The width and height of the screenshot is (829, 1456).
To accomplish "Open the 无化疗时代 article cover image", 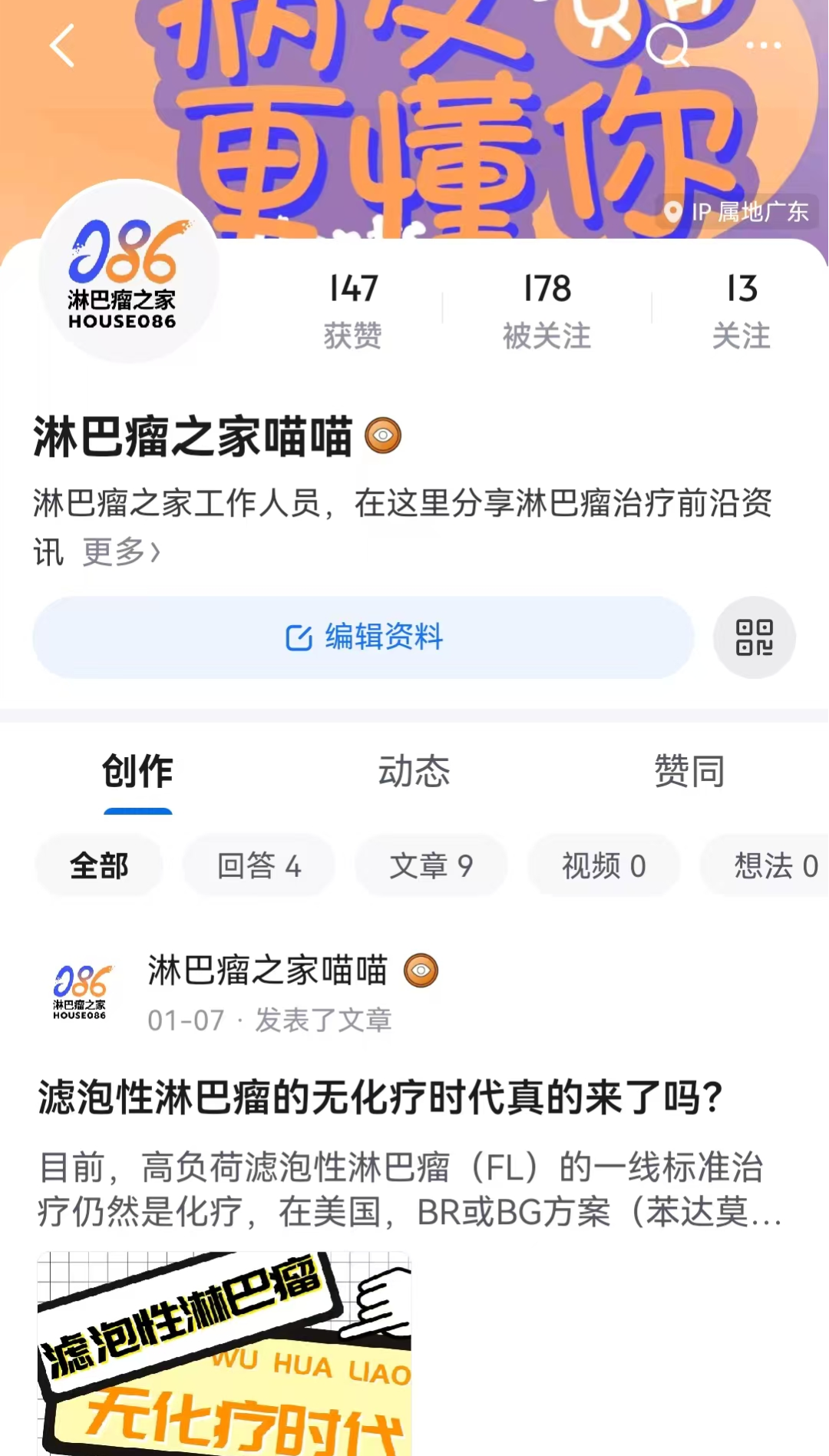I will [x=224, y=1353].
